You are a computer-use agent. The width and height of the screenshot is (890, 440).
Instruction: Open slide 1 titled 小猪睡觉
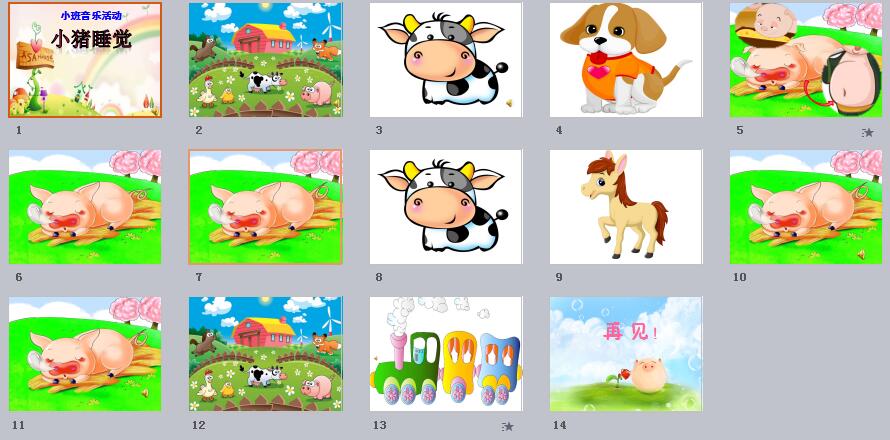85,60
